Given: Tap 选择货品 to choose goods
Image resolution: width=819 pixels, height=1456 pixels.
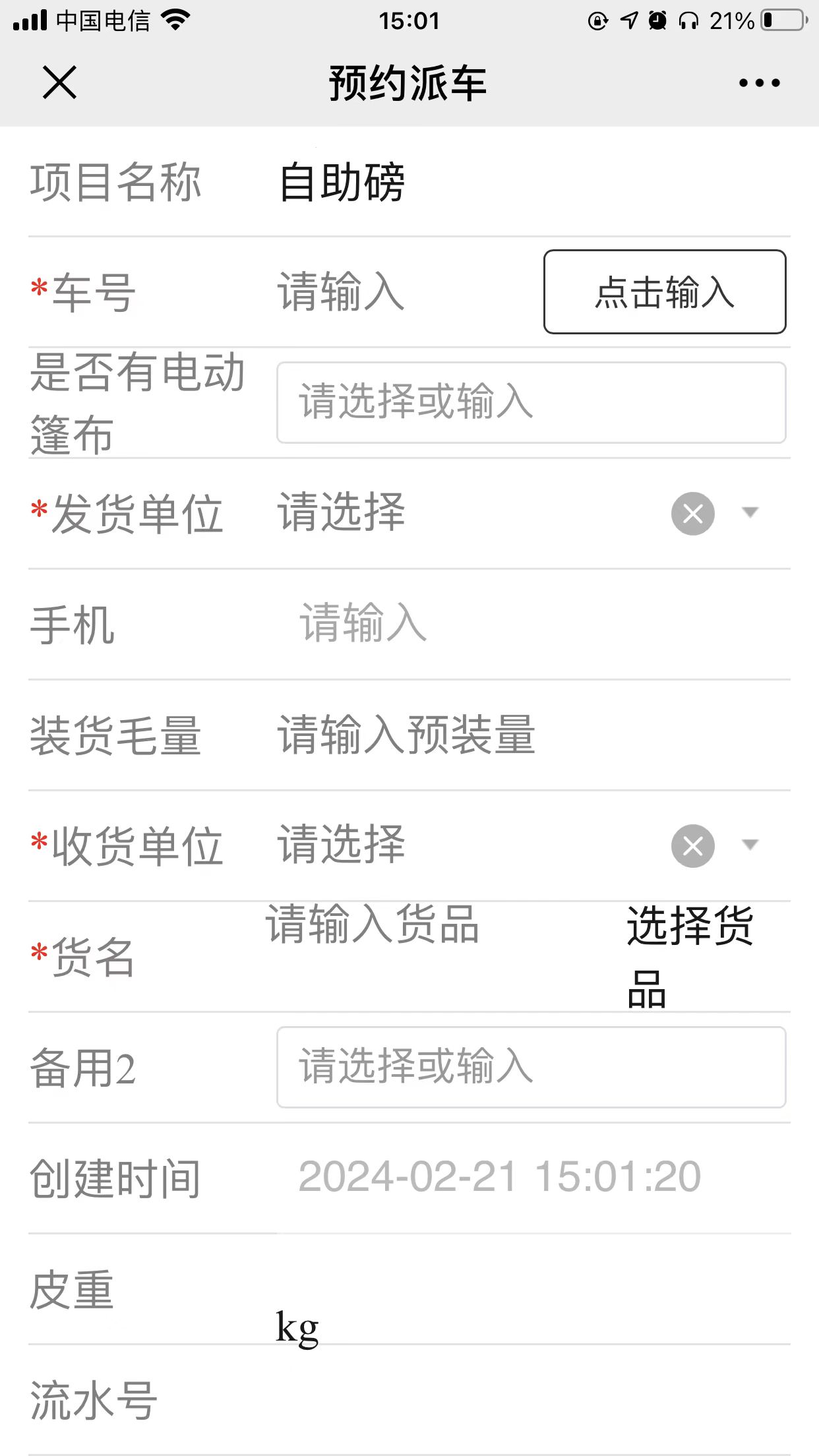Looking at the screenshot, I should [690, 956].
